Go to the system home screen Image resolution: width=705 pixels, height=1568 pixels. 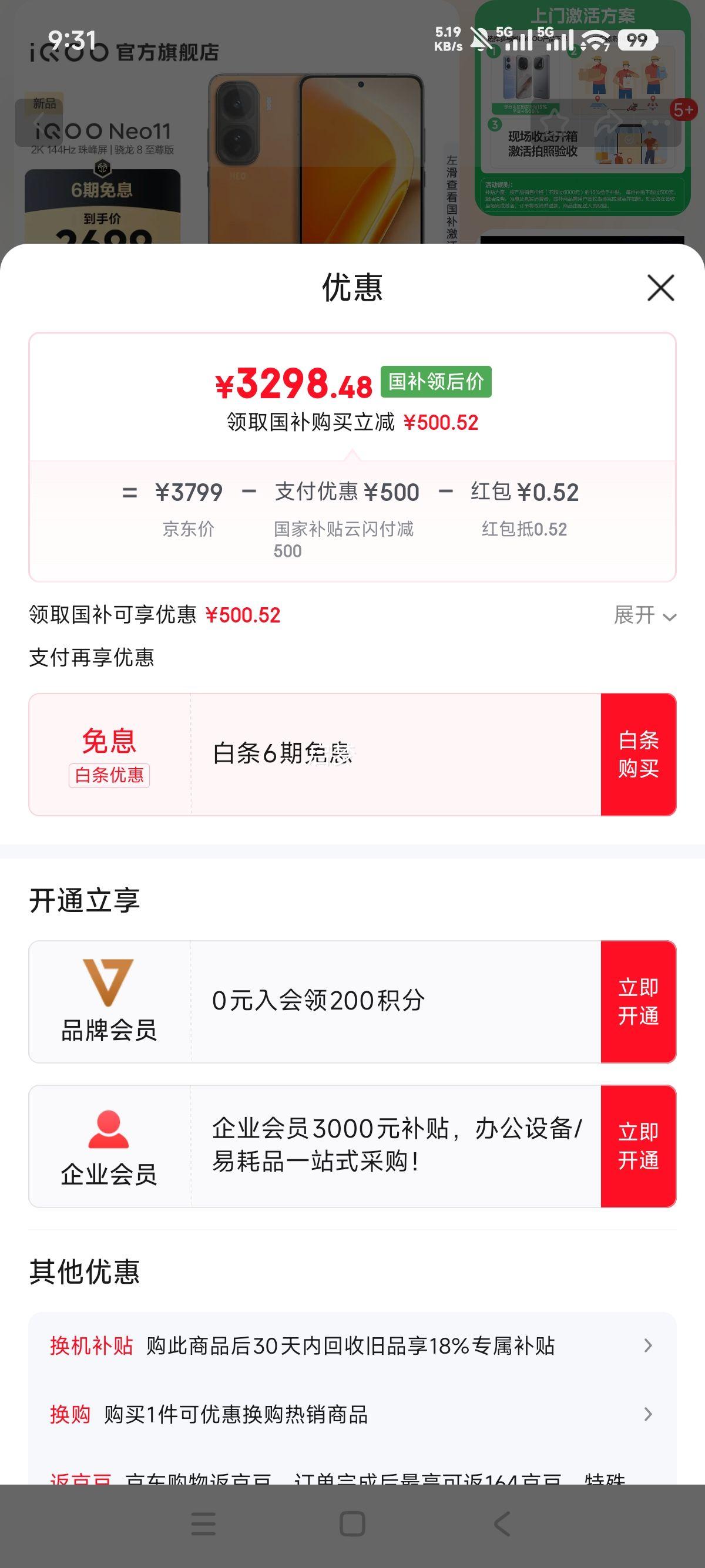point(352,1524)
